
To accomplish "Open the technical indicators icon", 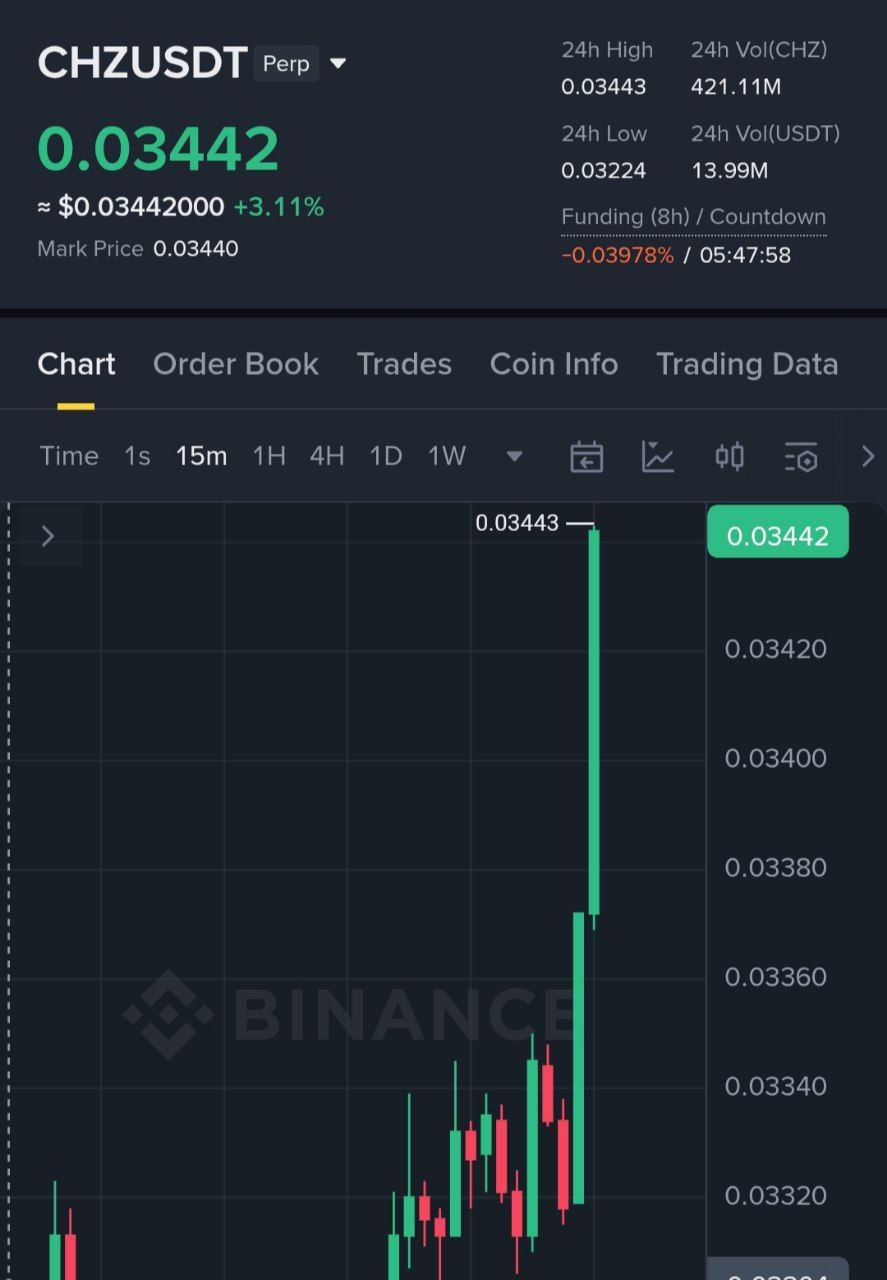I will coord(657,456).
